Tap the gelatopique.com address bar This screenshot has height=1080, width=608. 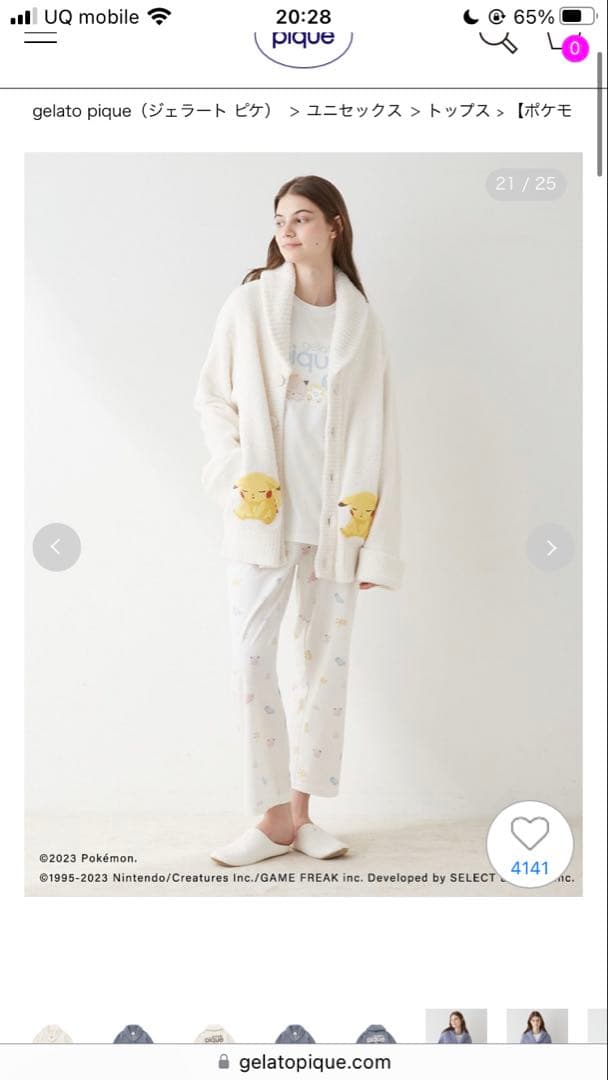click(304, 1061)
